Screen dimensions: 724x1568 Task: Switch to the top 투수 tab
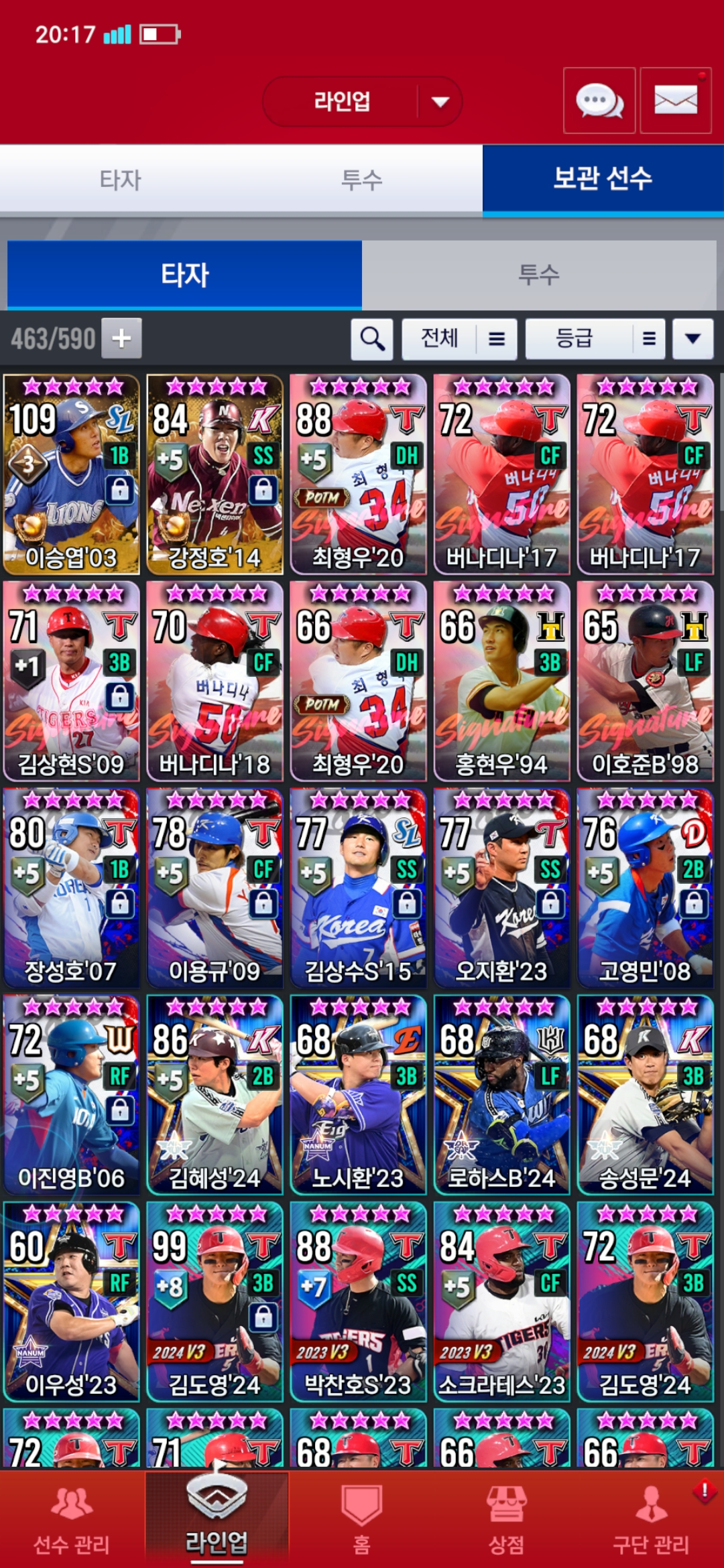coord(362,180)
